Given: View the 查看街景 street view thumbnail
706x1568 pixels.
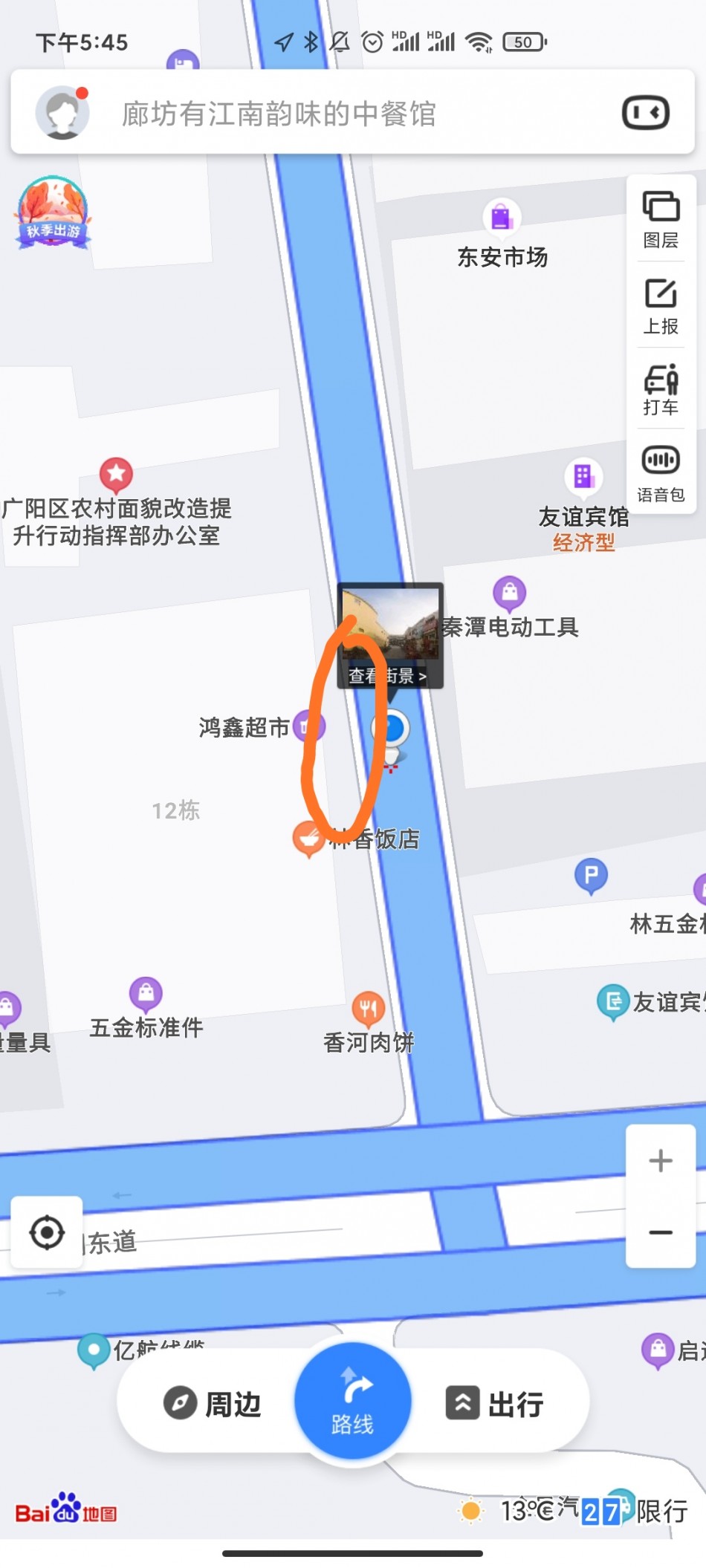Looking at the screenshot, I should point(391,635).
